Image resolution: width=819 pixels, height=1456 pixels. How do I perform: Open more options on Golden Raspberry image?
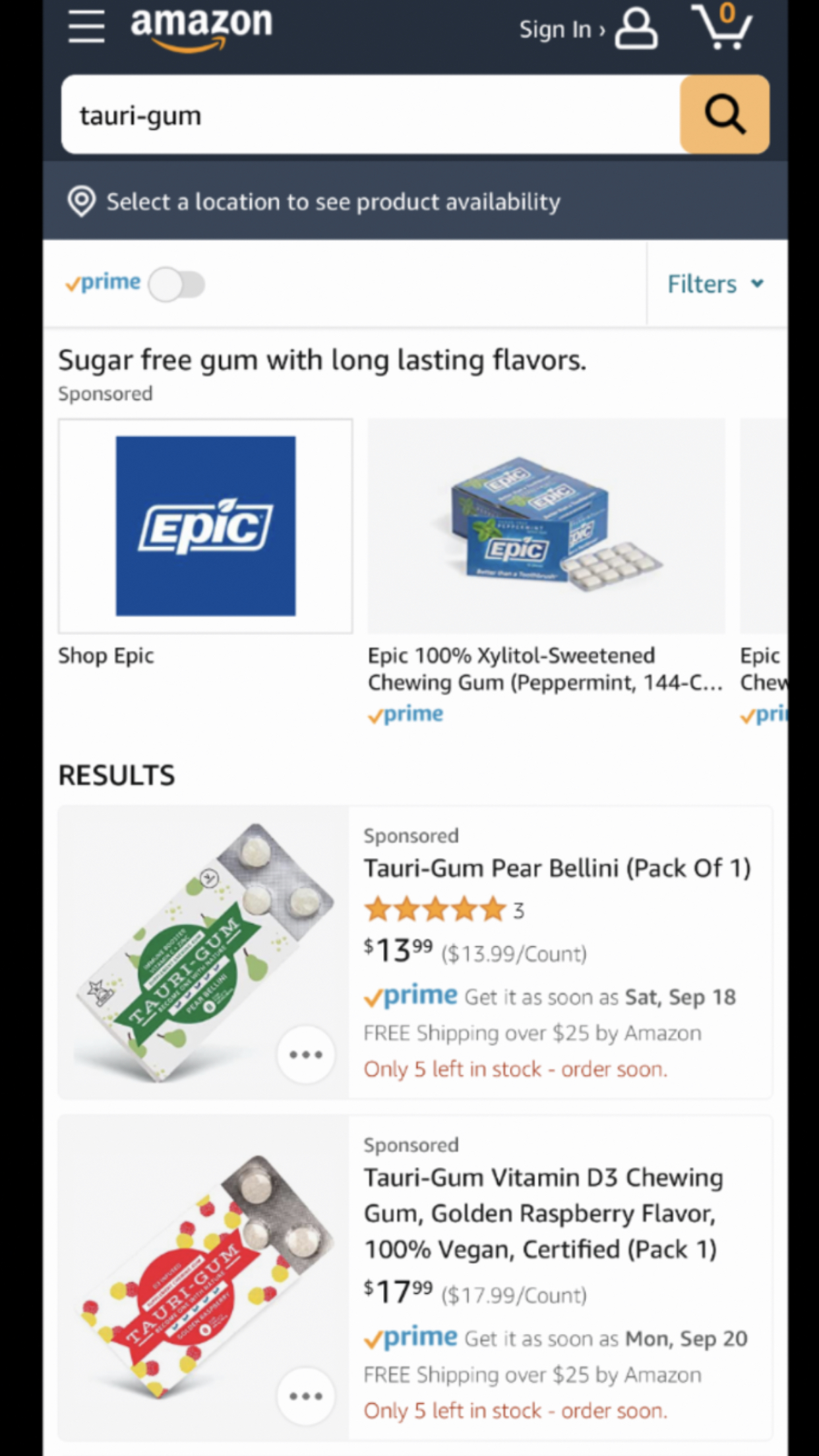(x=305, y=1395)
